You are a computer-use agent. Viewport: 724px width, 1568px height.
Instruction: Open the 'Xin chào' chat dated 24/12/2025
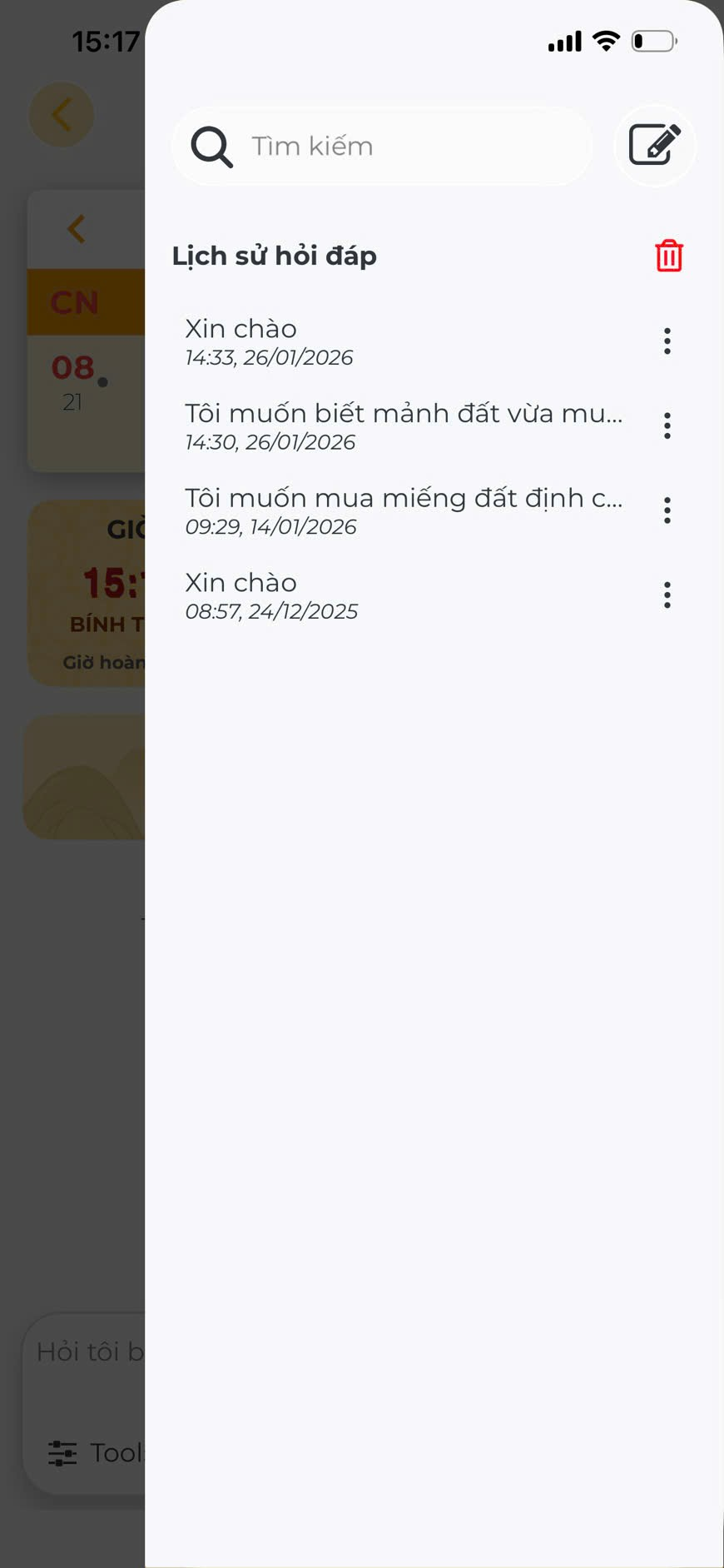[374, 593]
